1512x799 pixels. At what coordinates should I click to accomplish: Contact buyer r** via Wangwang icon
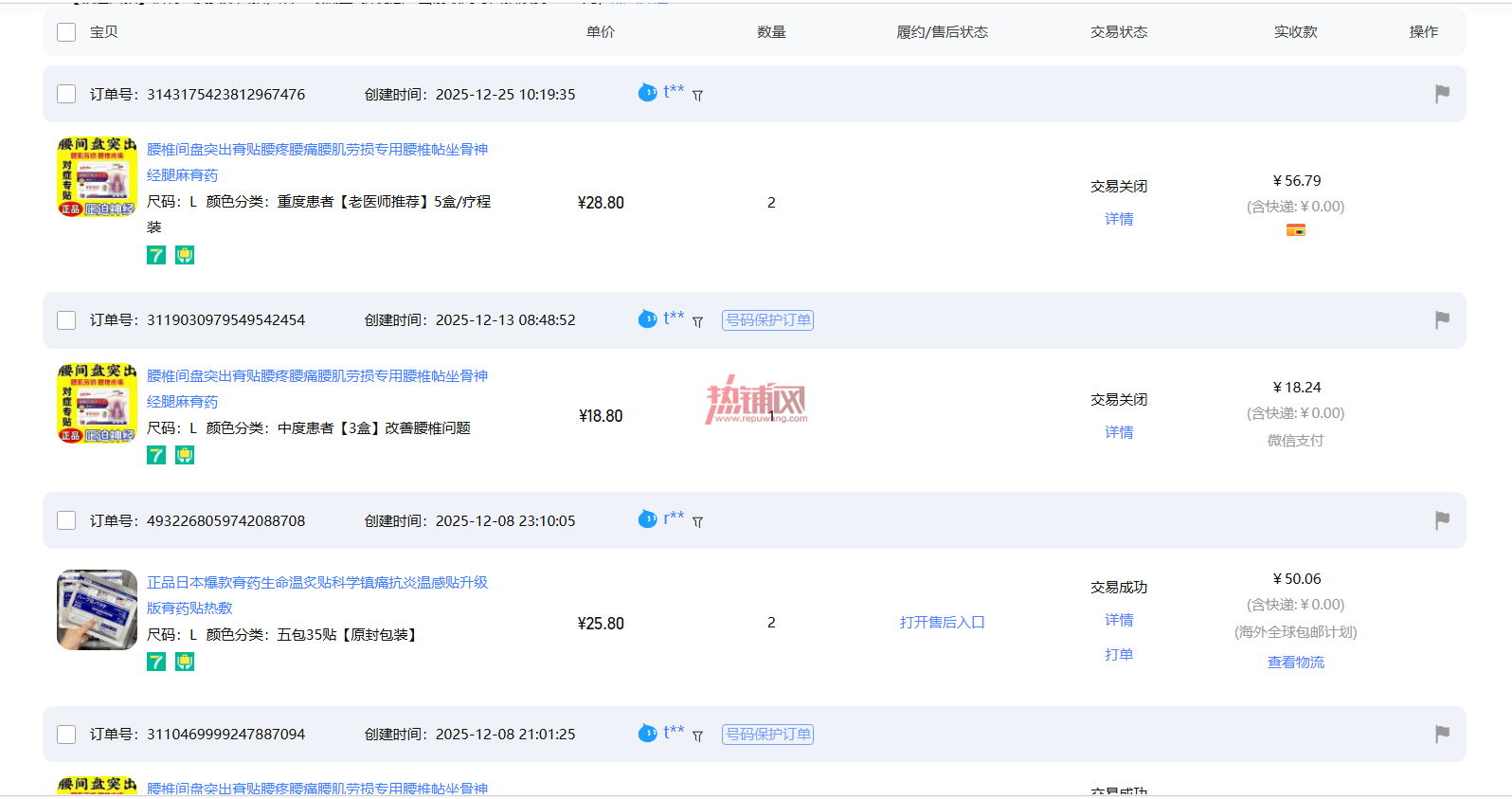(648, 519)
